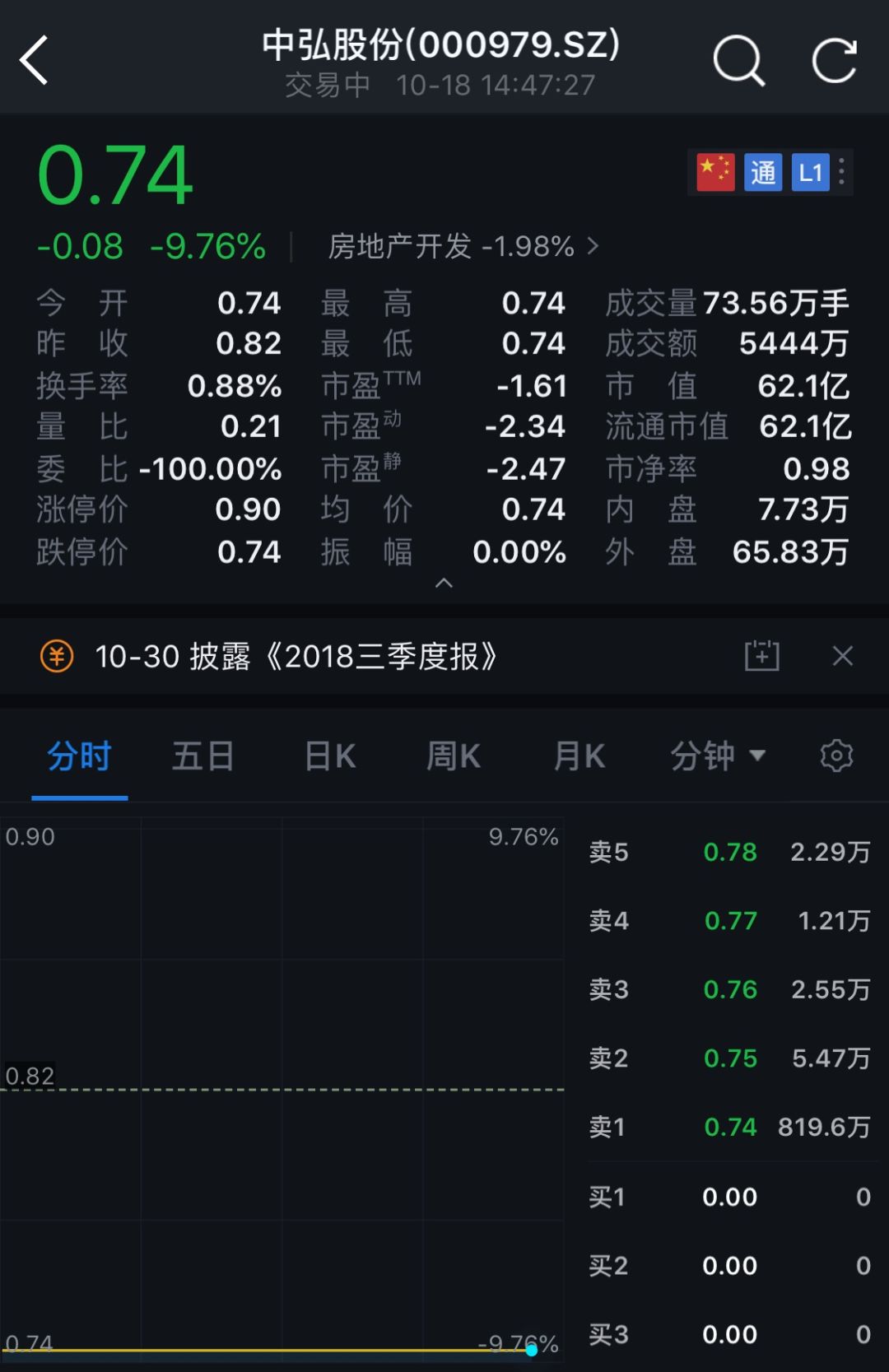Expand the 分钟 interval dropdown
The height and width of the screenshot is (1372, 889).
717,756
